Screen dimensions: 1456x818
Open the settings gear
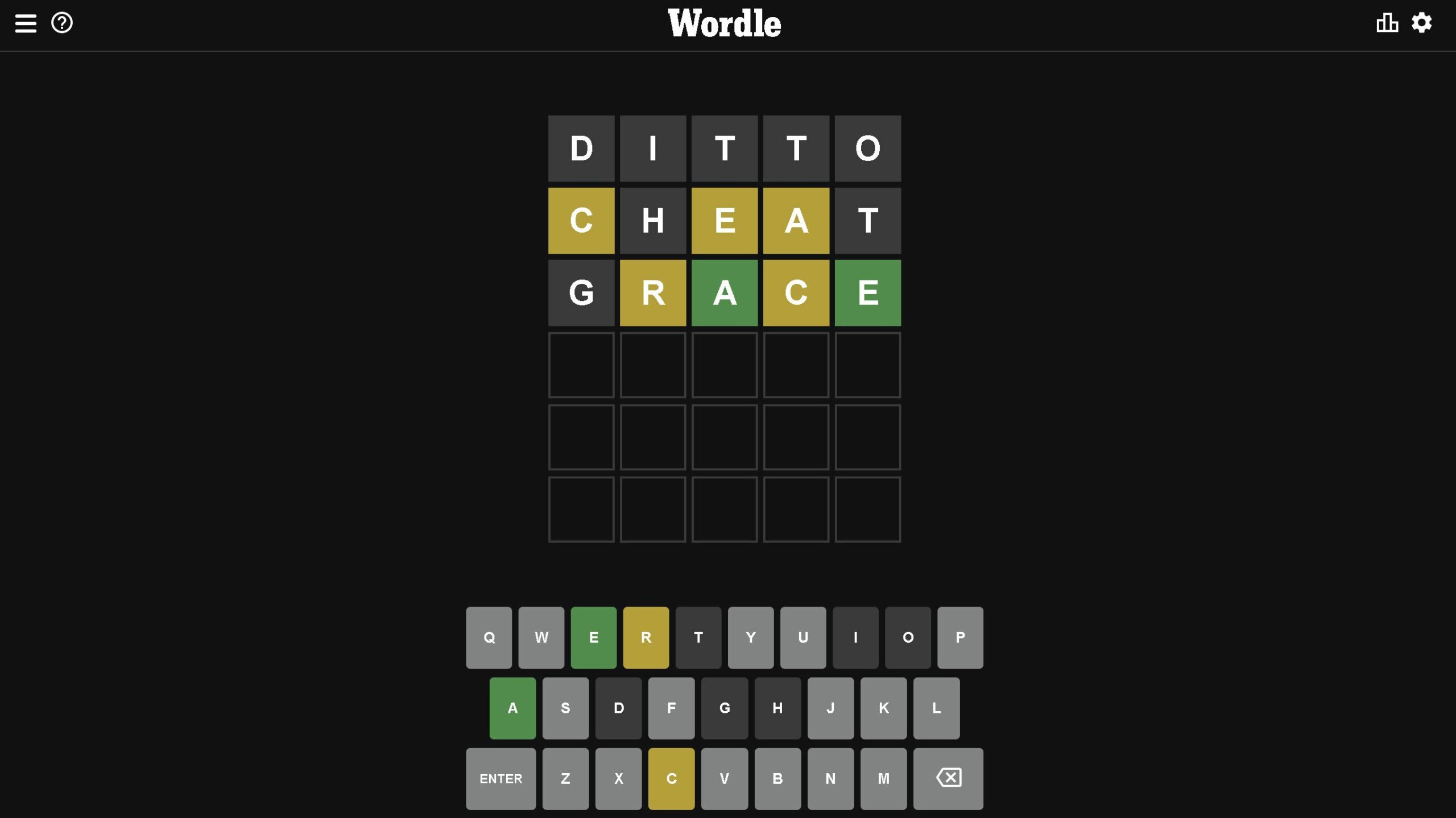(1421, 23)
